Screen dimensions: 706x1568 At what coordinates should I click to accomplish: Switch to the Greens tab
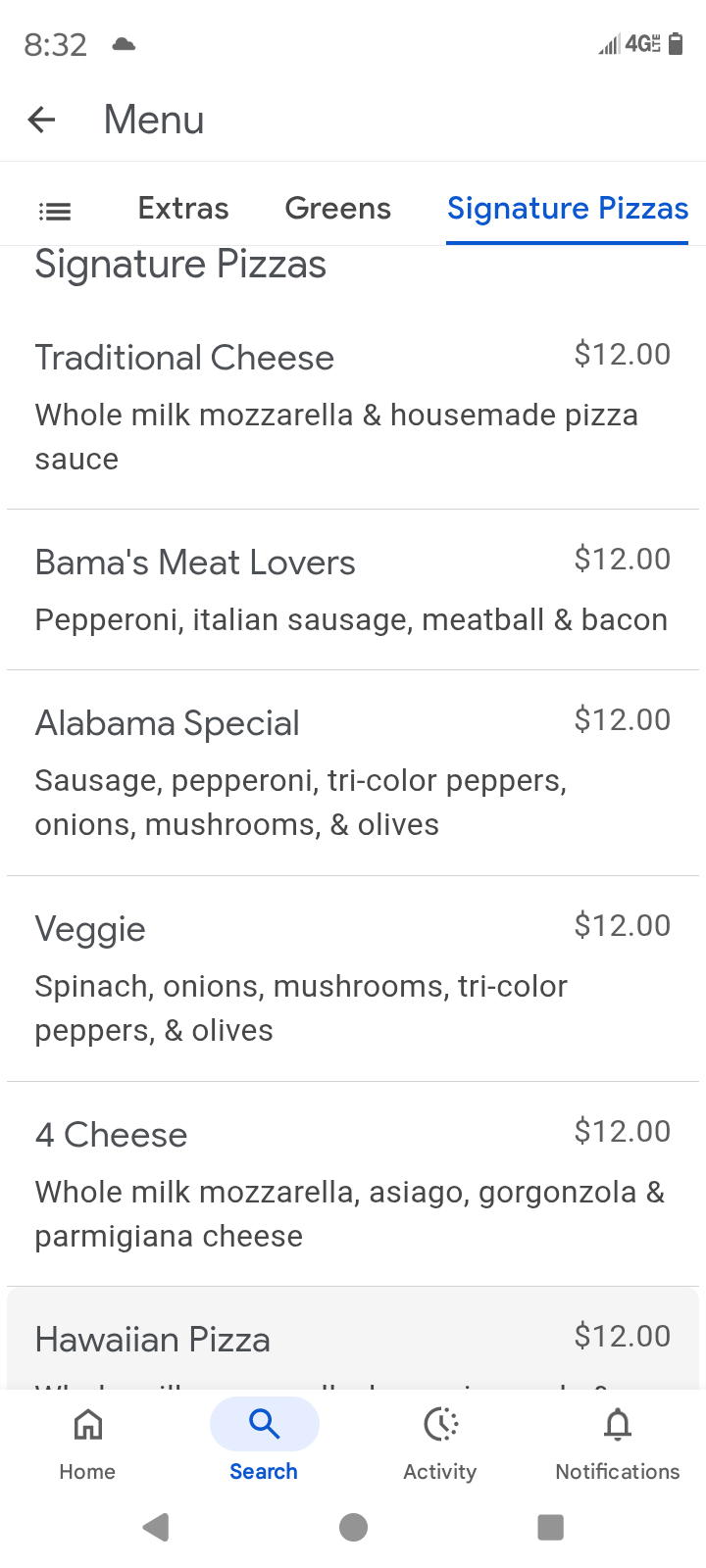coord(337,209)
